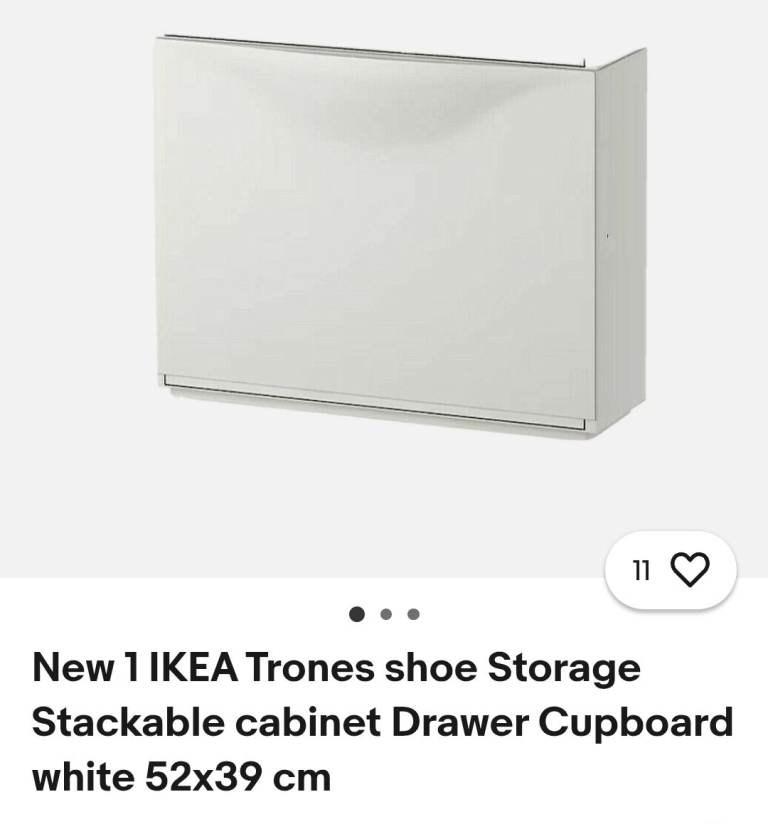Image resolution: width=768 pixels, height=824 pixels.
Task: Add the Trones cabinet to watchlist via heart
Action: coord(688,571)
